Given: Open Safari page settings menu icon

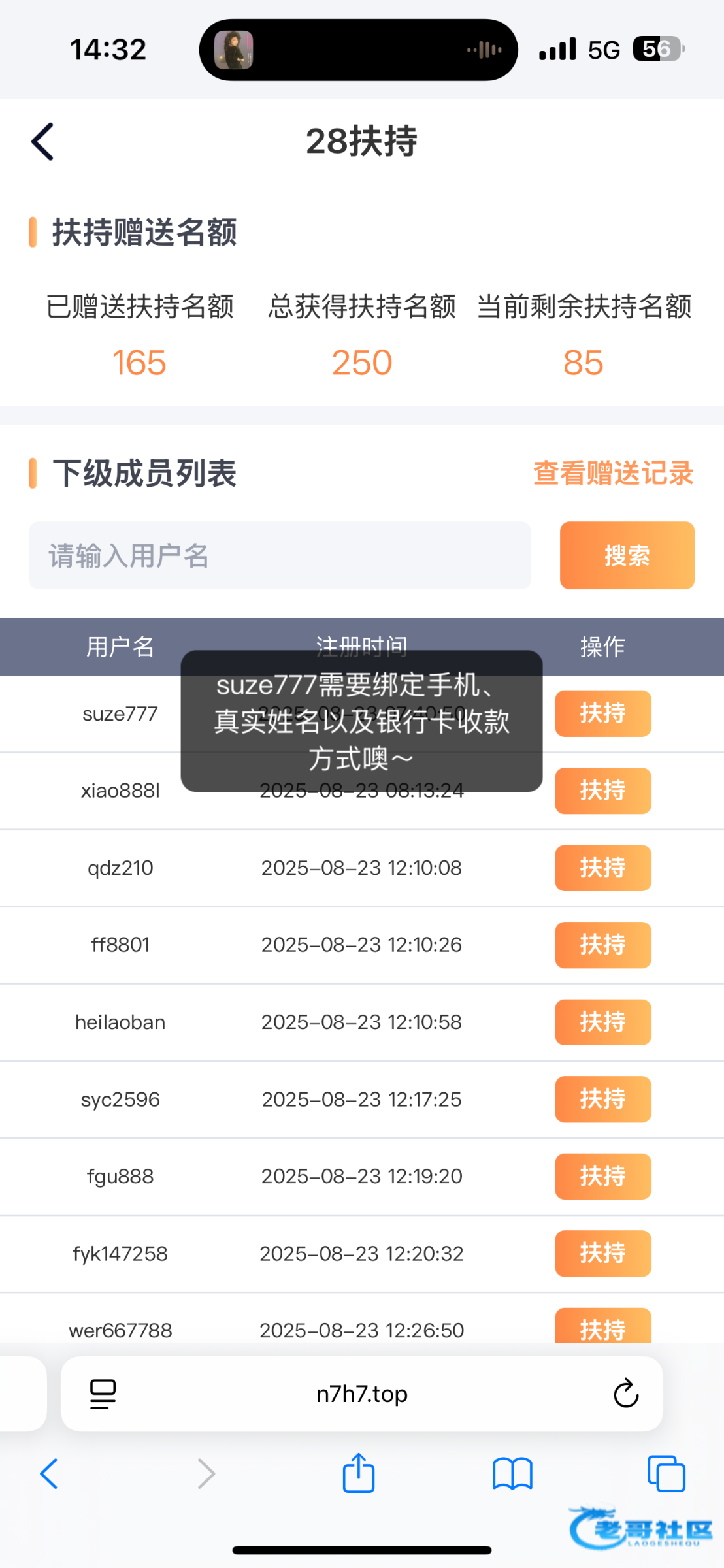Looking at the screenshot, I should click(x=103, y=1394).
